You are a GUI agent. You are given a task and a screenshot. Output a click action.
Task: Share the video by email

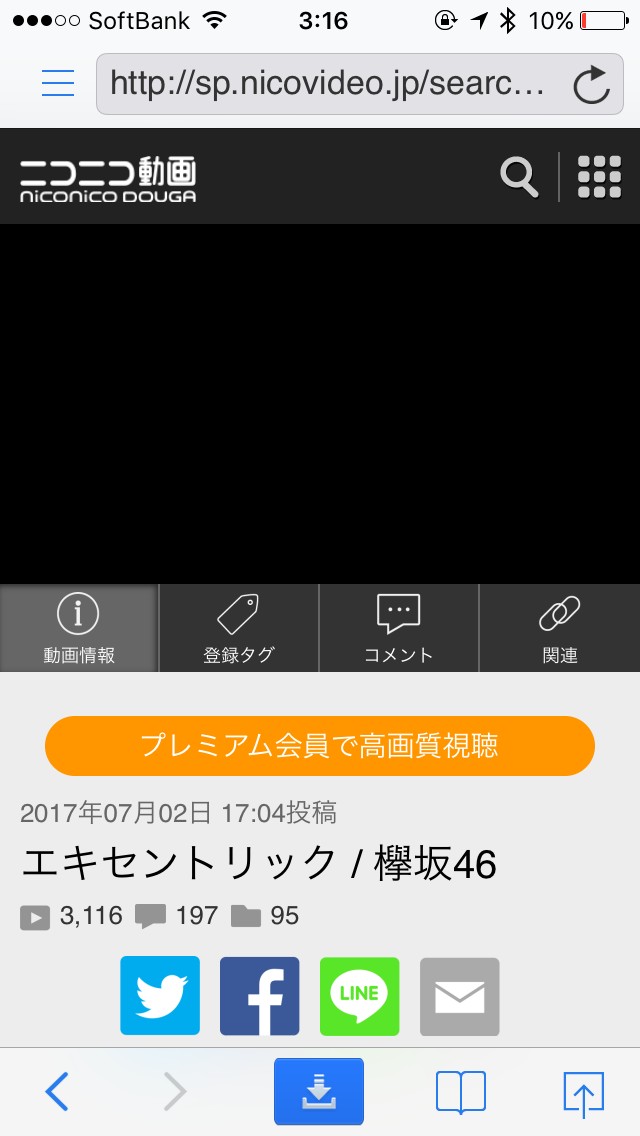[x=460, y=996]
